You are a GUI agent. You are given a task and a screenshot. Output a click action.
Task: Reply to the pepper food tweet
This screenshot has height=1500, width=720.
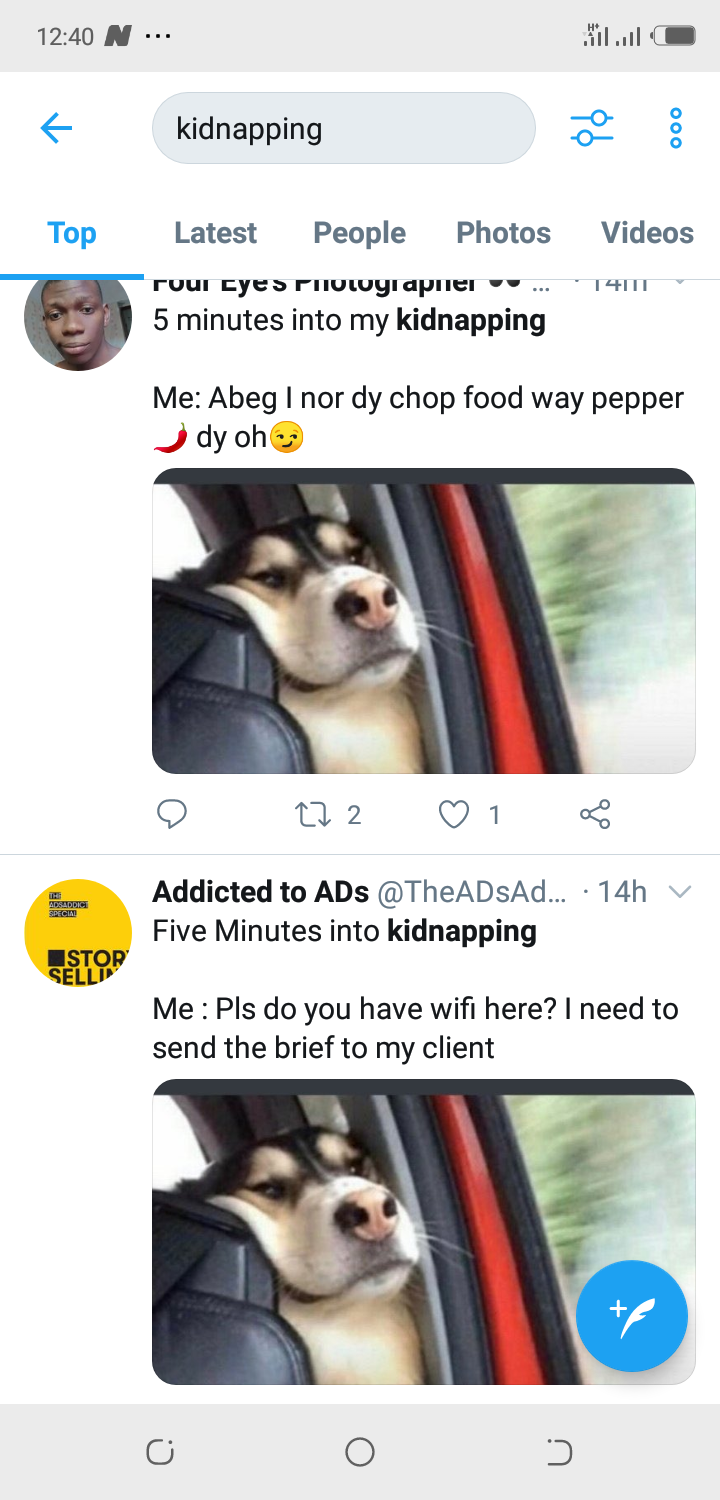[x=172, y=815]
